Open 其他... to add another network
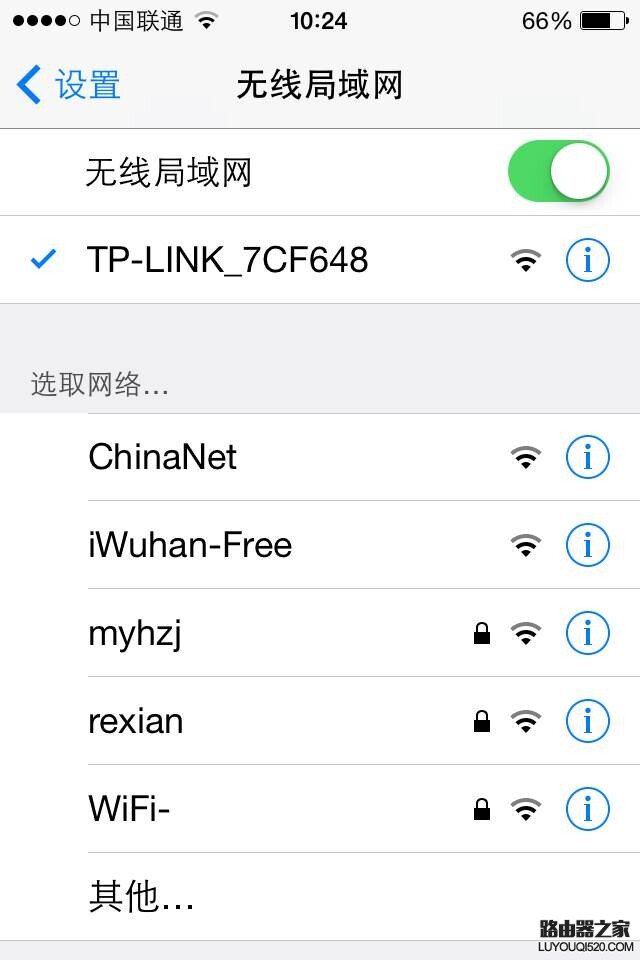This screenshot has height=960, width=640. 140,897
